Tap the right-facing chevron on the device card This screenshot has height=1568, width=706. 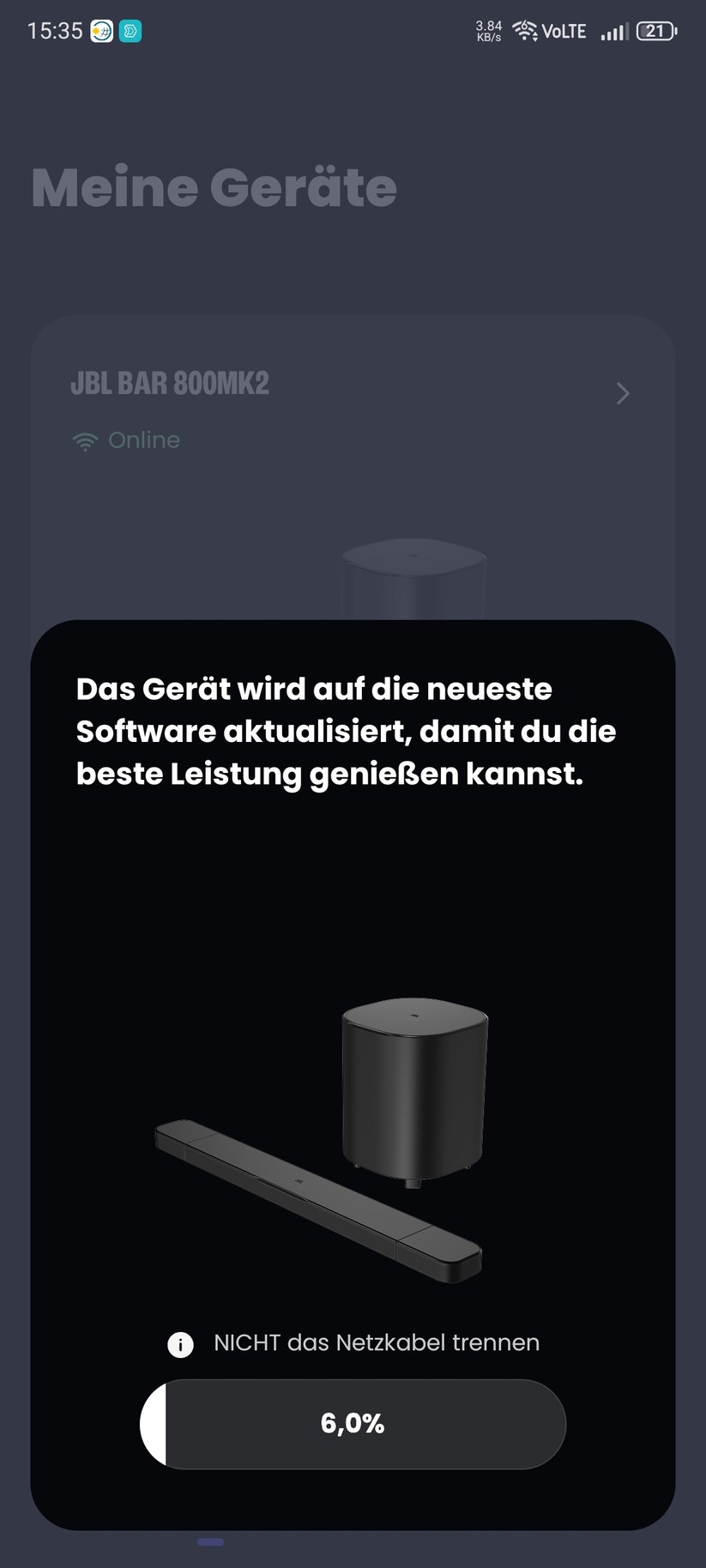pyautogui.click(x=624, y=394)
